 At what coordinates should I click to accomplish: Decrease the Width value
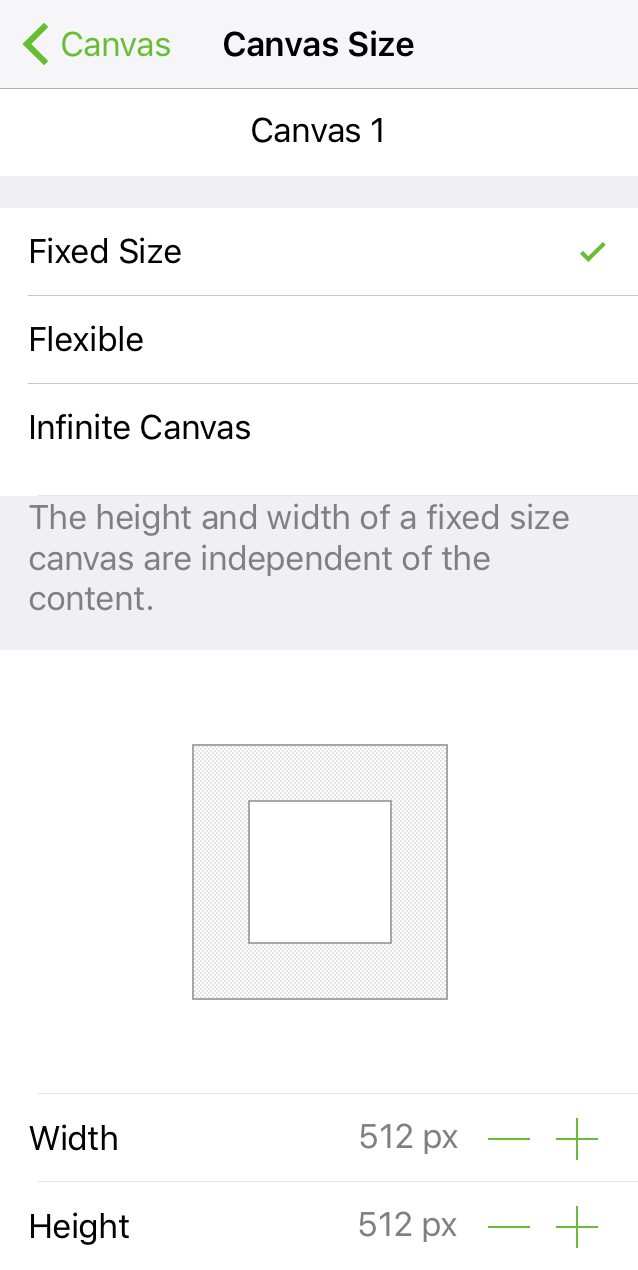pyautogui.click(x=509, y=1139)
